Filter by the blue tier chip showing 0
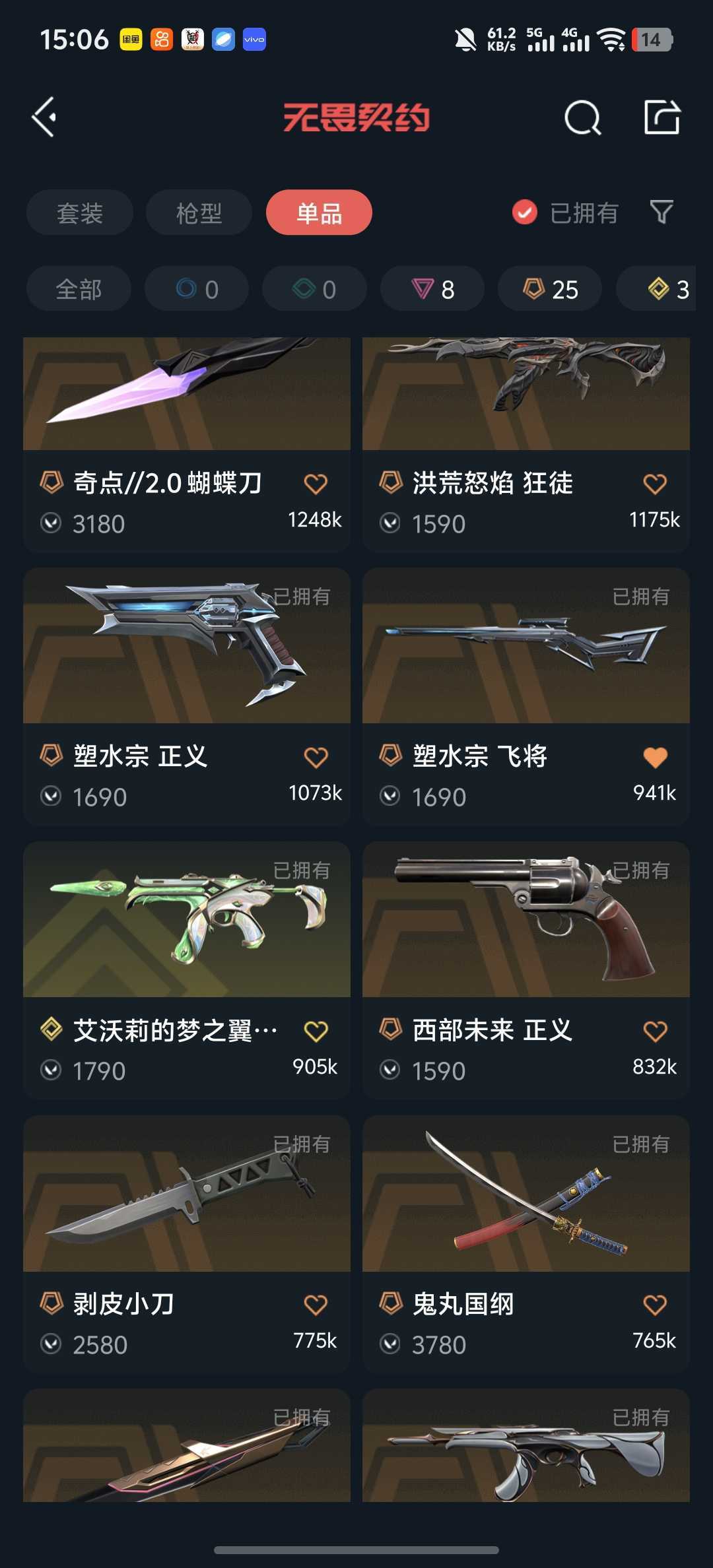Image resolution: width=713 pixels, height=1568 pixels. [x=197, y=289]
